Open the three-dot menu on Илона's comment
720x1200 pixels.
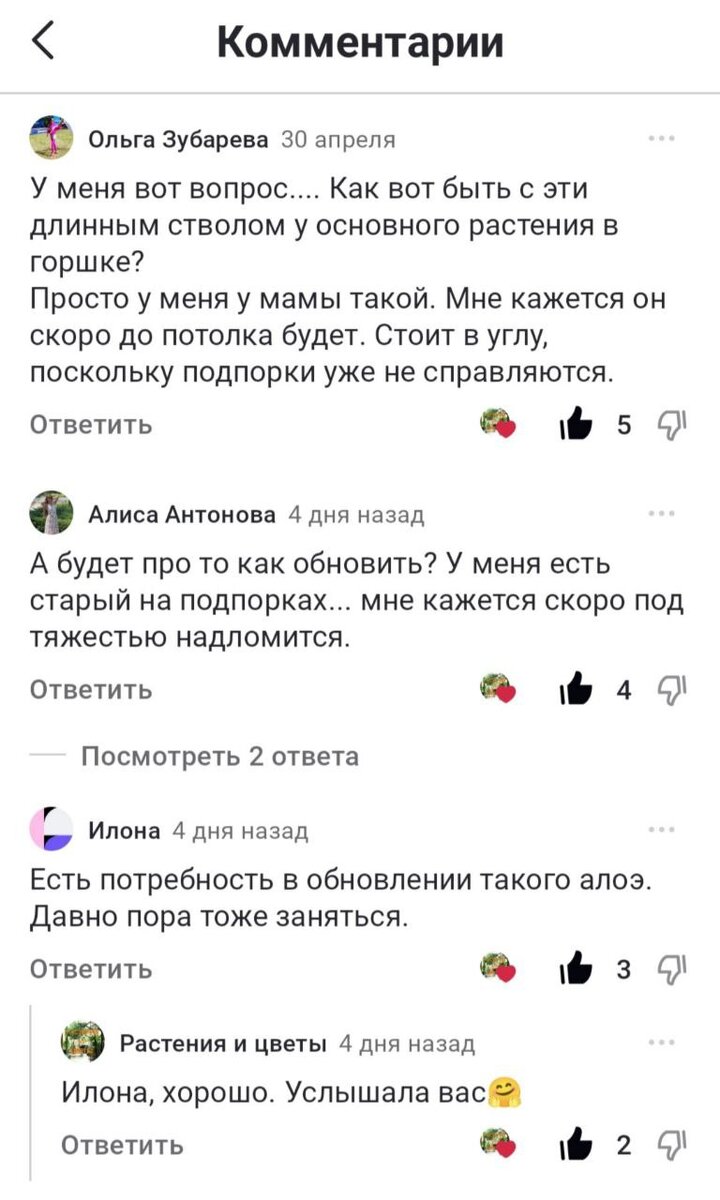click(x=663, y=827)
